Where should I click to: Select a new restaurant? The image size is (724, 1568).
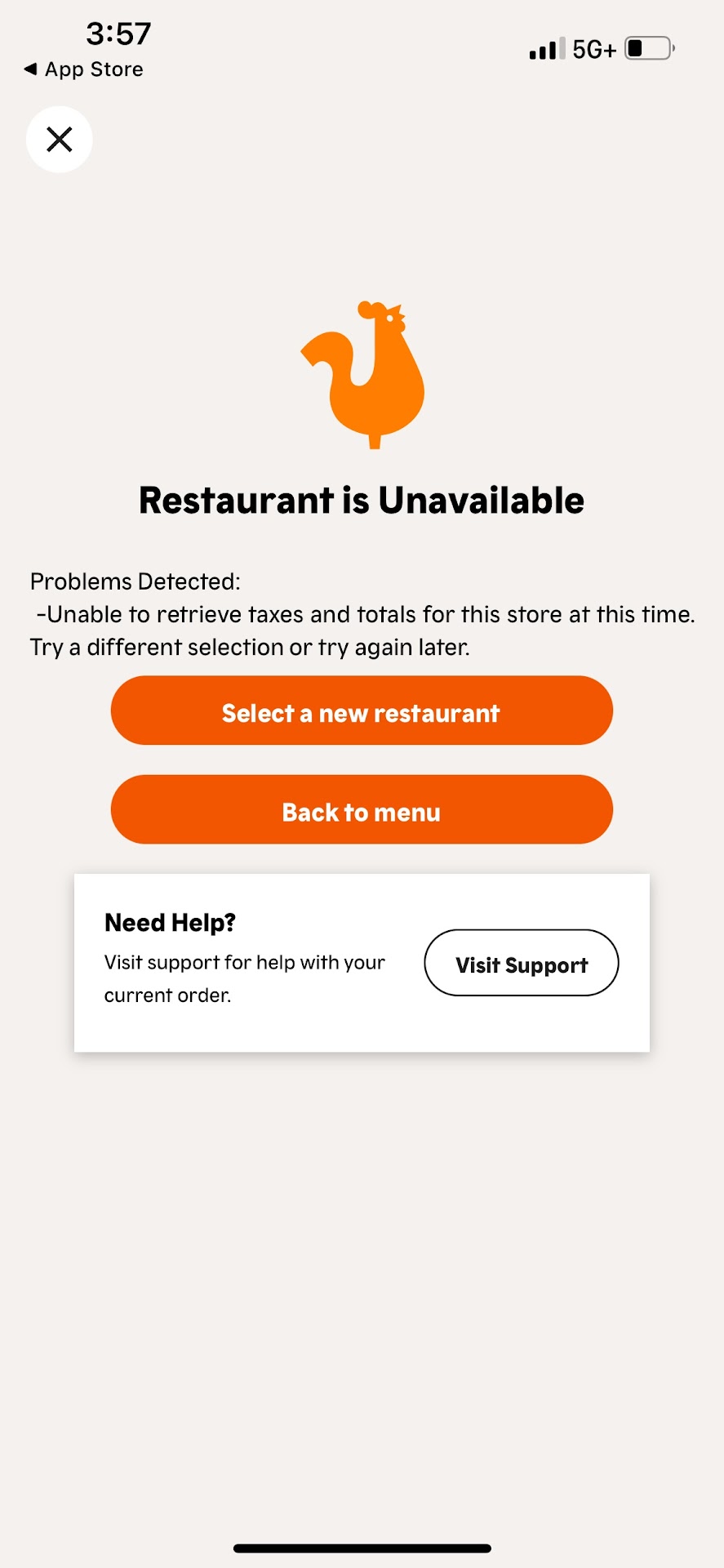(x=362, y=711)
